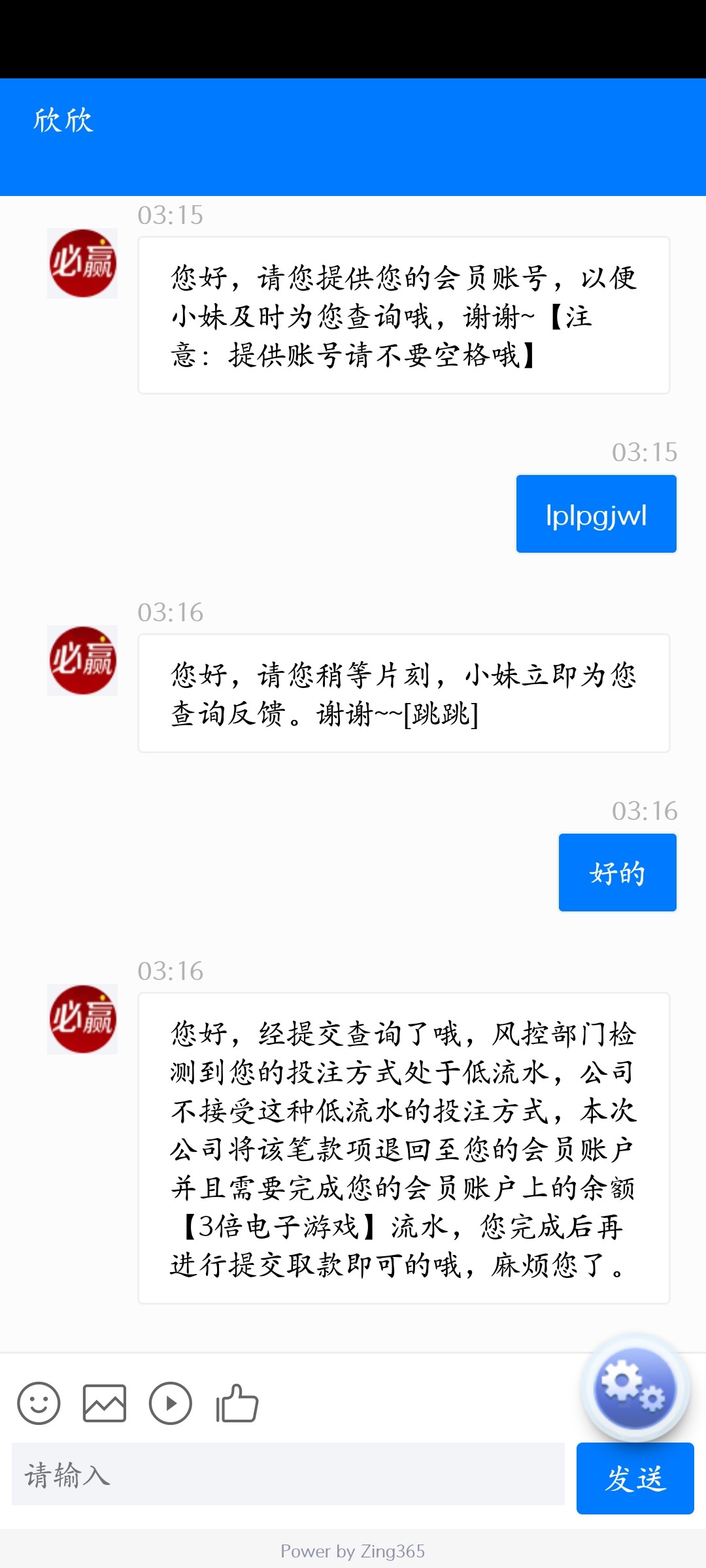
Task: Click the waiting reply bubble mentioning 跳跳
Action: 402,693
